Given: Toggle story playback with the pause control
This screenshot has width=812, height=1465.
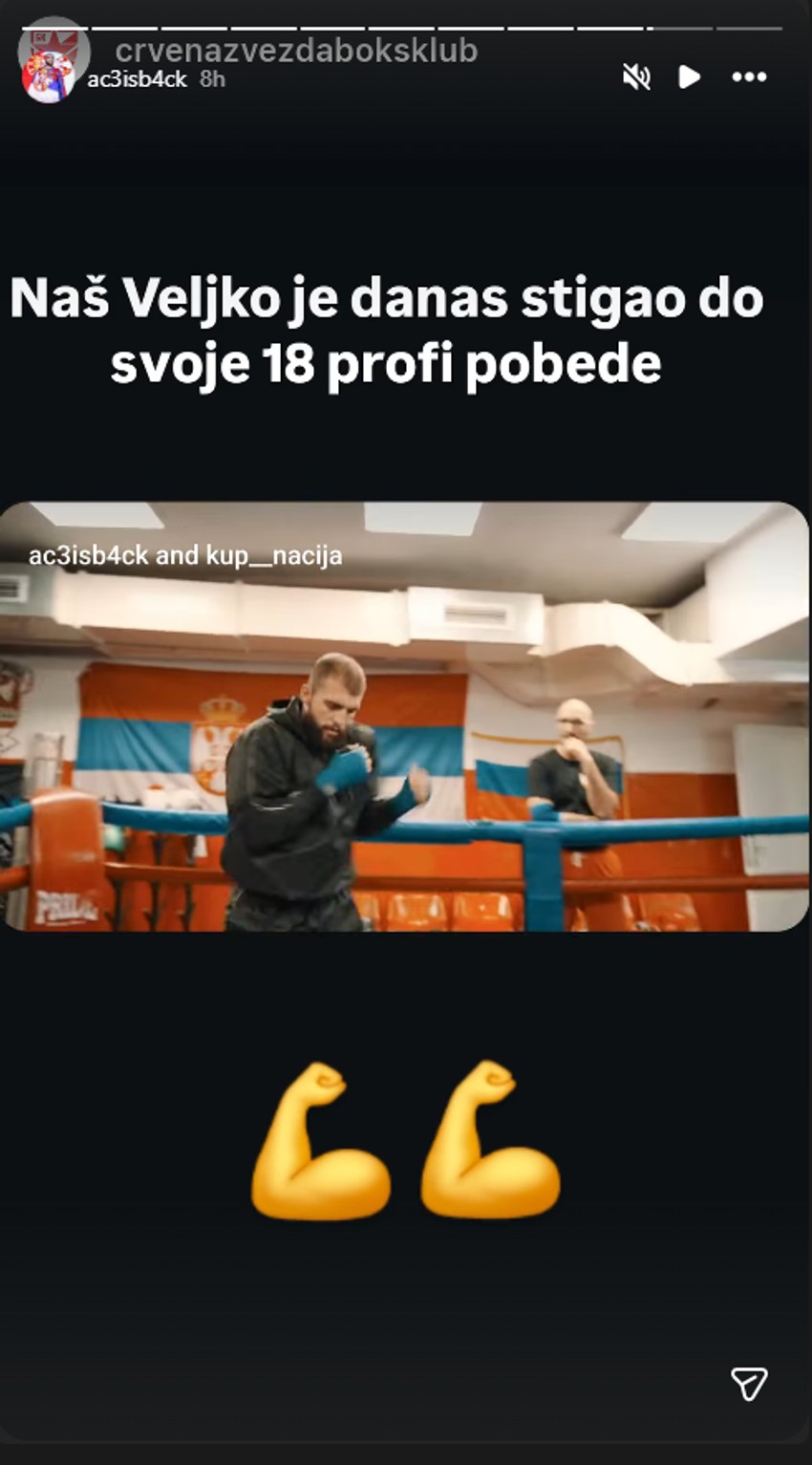Looking at the screenshot, I should 690,76.
